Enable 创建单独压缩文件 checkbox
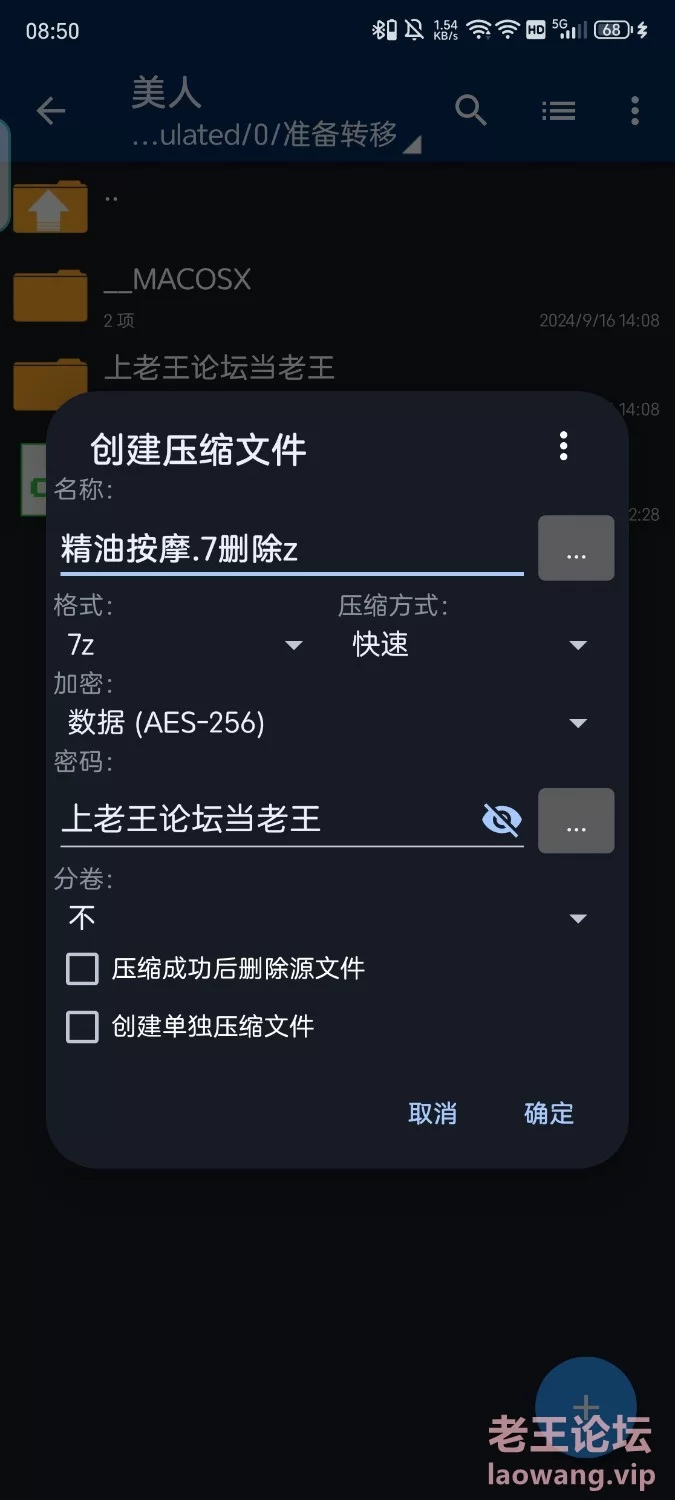 (x=82, y=1027)
